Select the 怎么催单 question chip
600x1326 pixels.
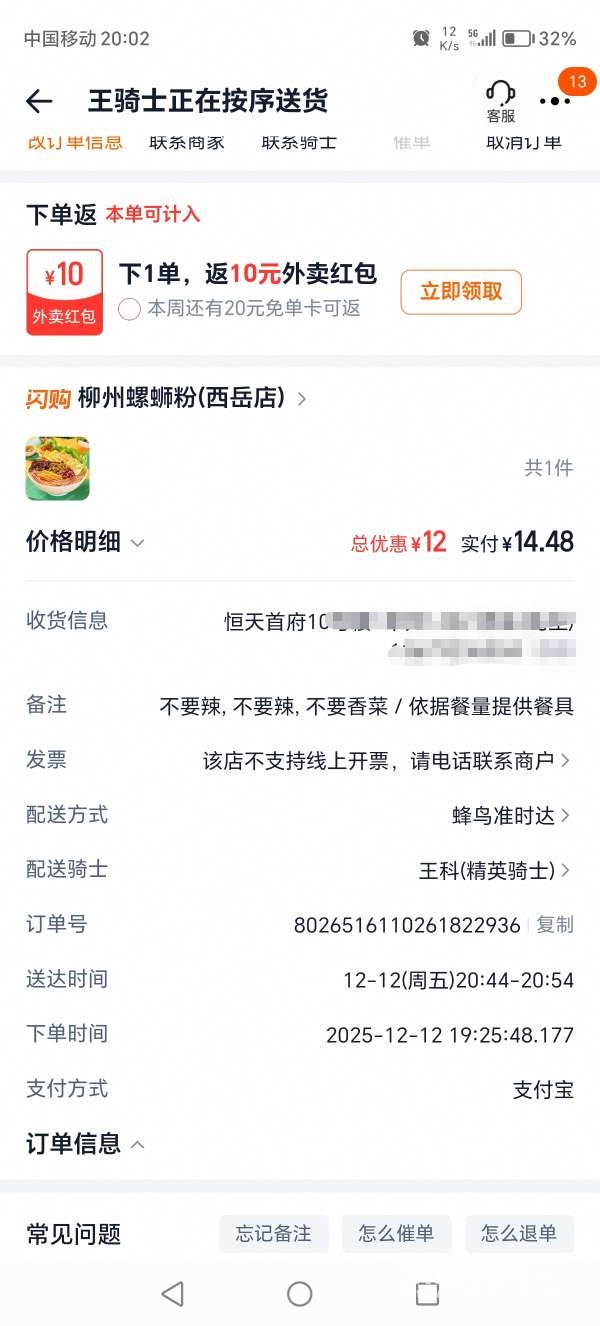[397, 1234]
